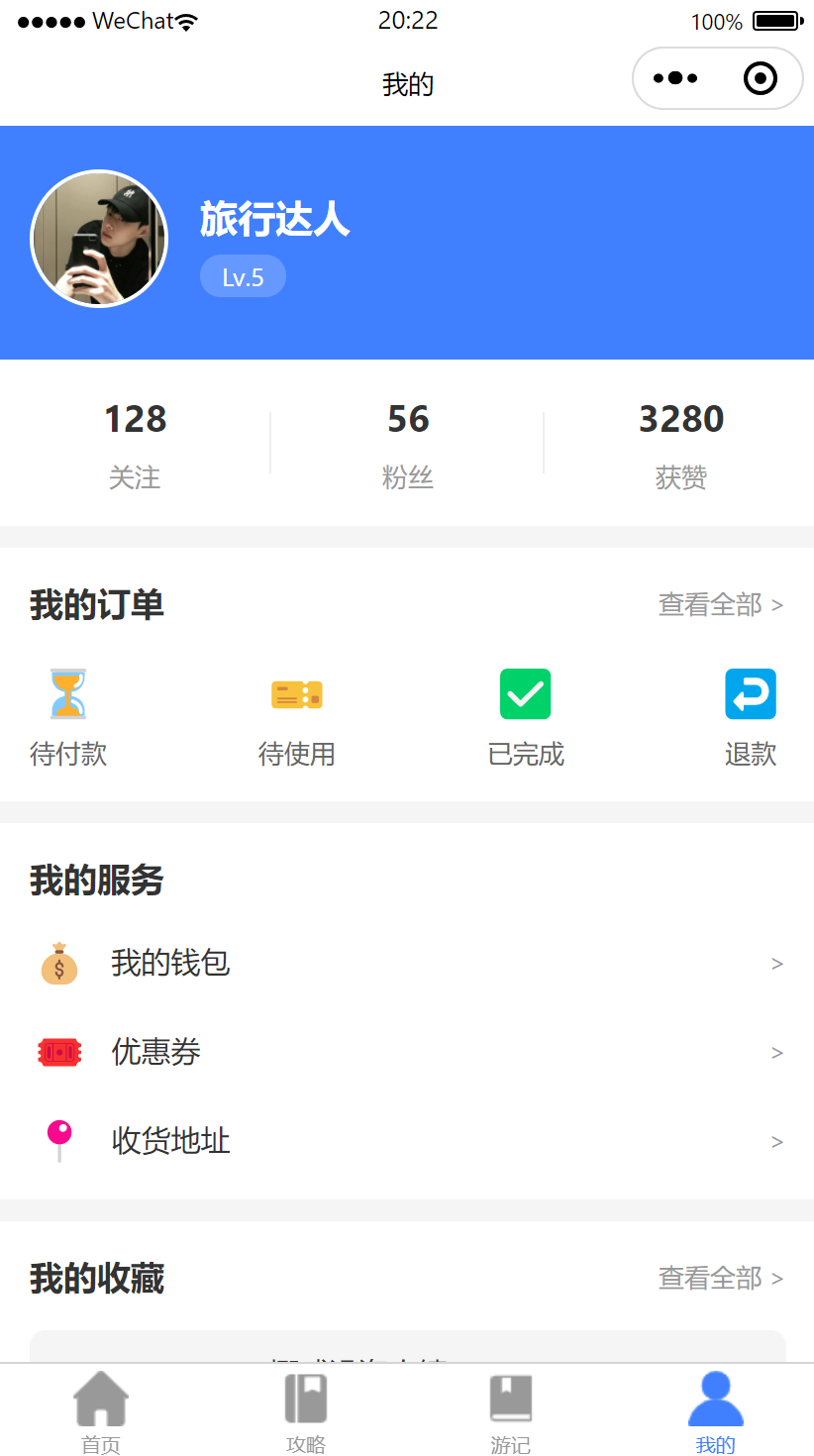Tap the profile avatar photo
814x1456 pixels.
pos(99,239)
